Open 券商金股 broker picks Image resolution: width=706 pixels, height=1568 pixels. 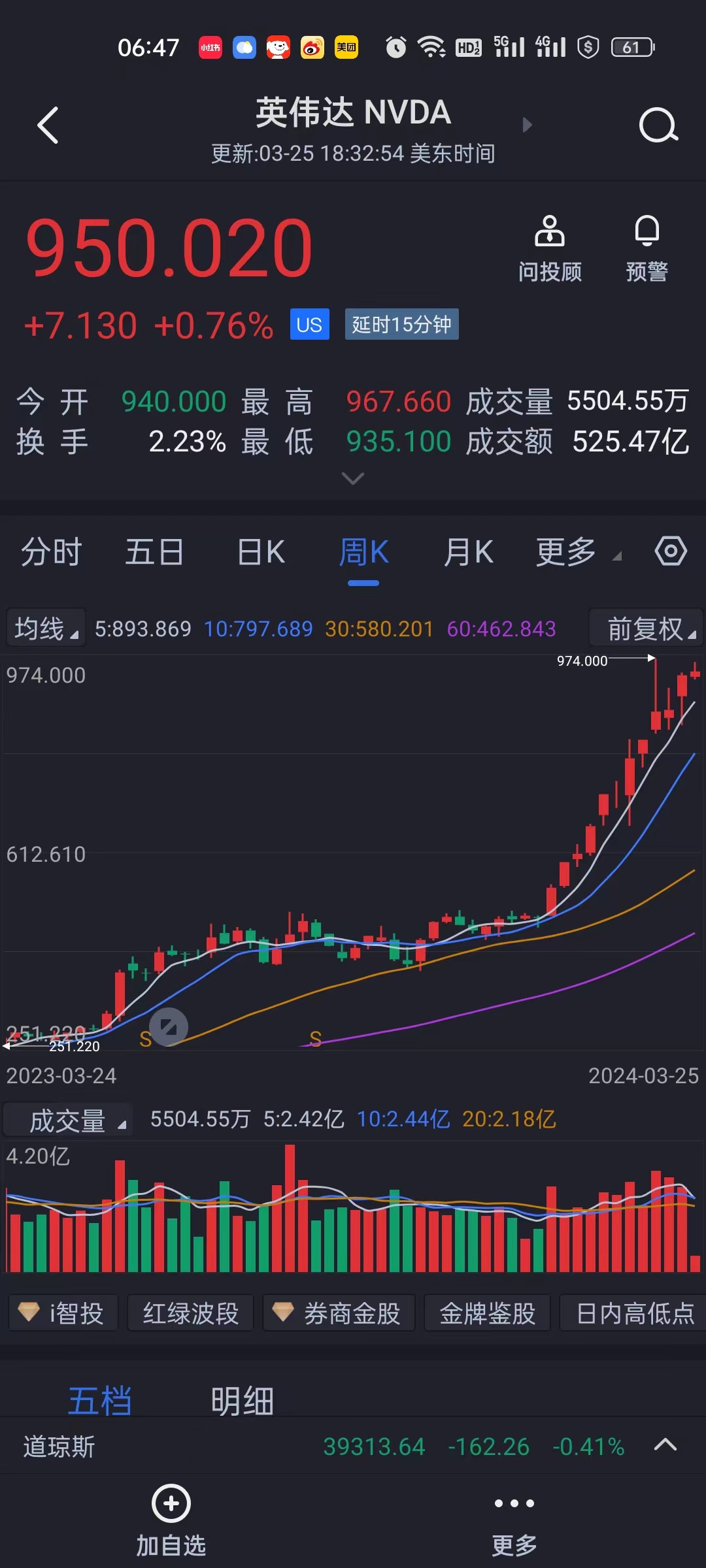(339, 1313)
